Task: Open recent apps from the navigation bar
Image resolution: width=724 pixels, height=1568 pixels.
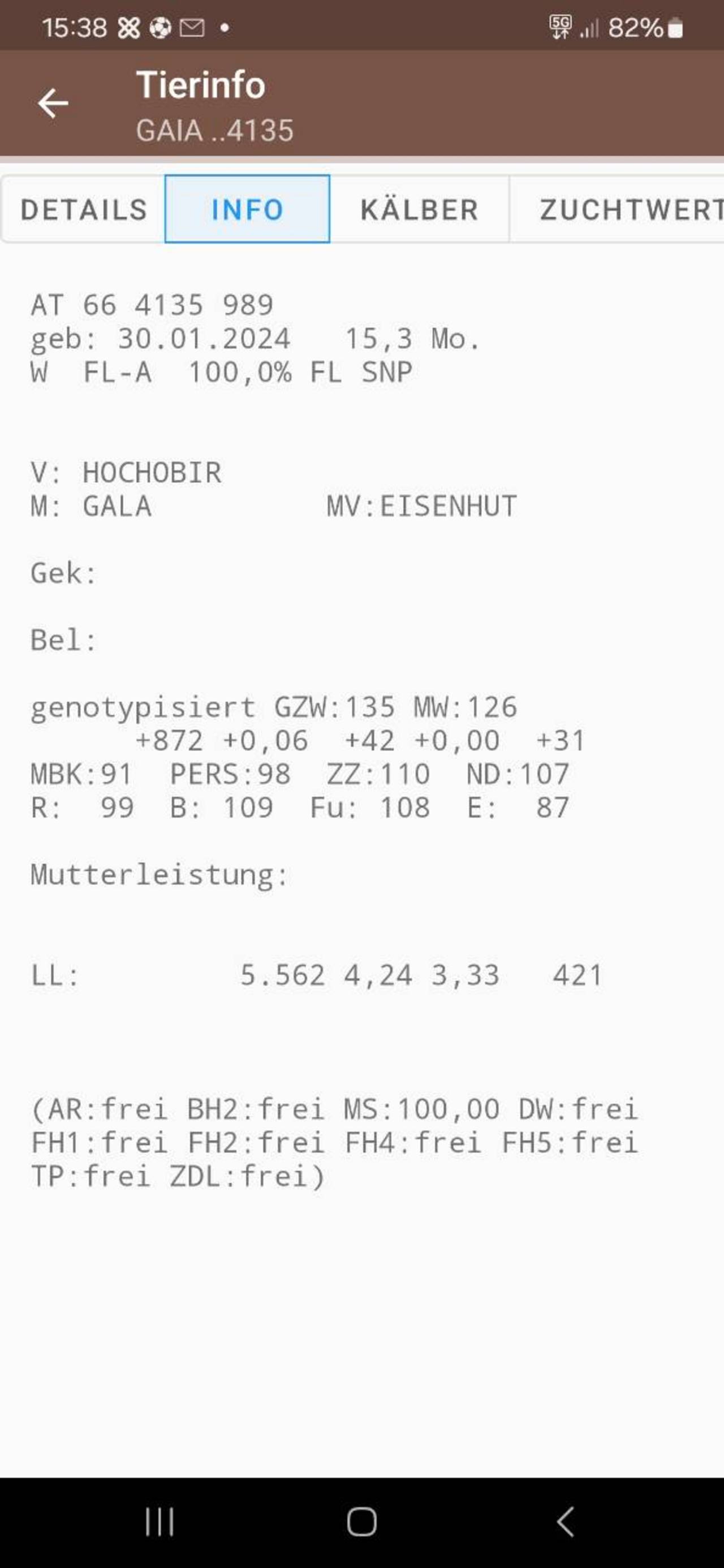Action: [160, 1522]
